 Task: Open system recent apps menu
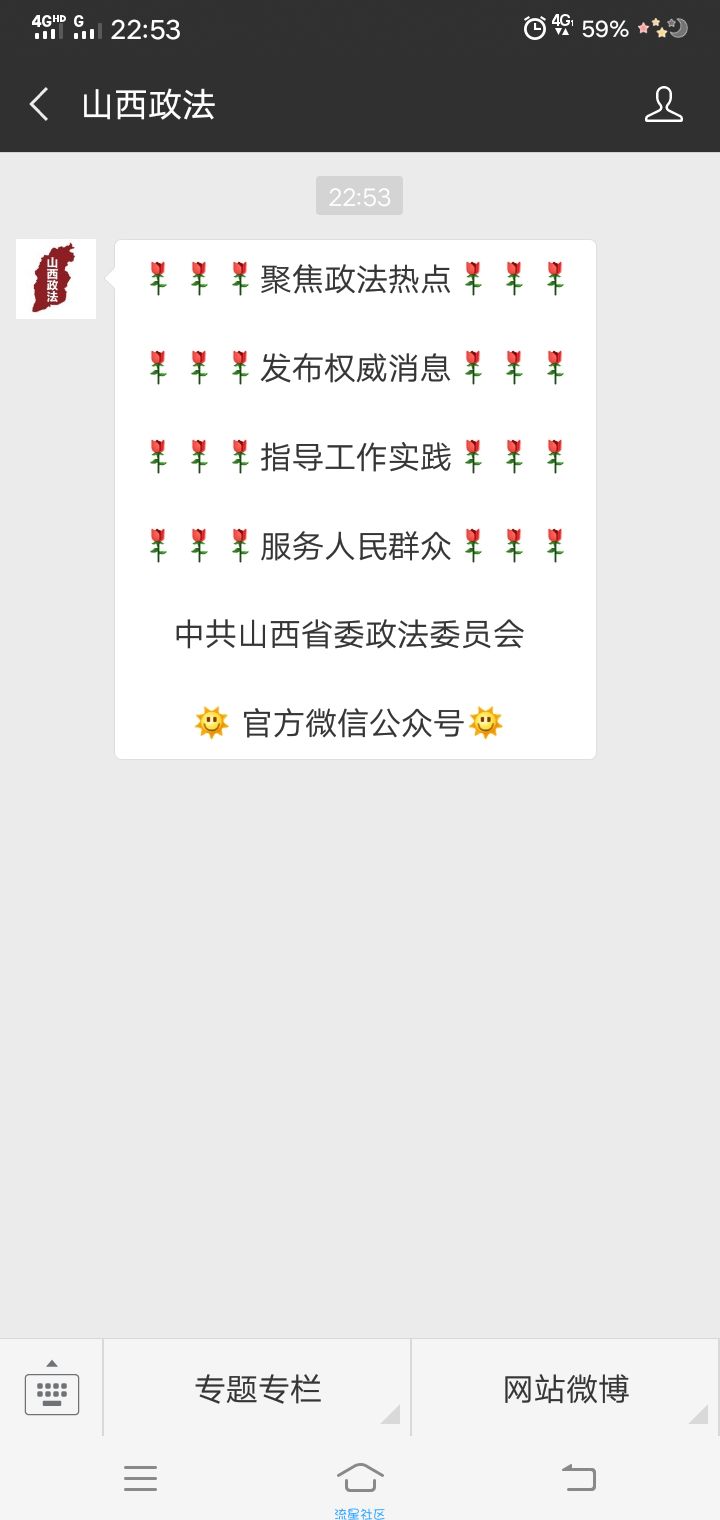pyautogui.click(x=140, y=1478)
